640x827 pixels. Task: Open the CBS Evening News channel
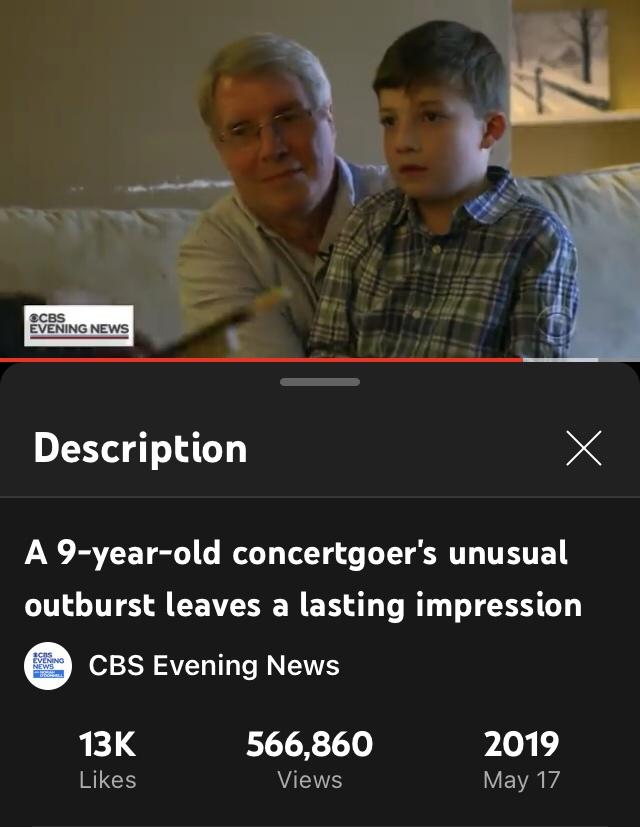pyautogui.click(x=213, y=666)
